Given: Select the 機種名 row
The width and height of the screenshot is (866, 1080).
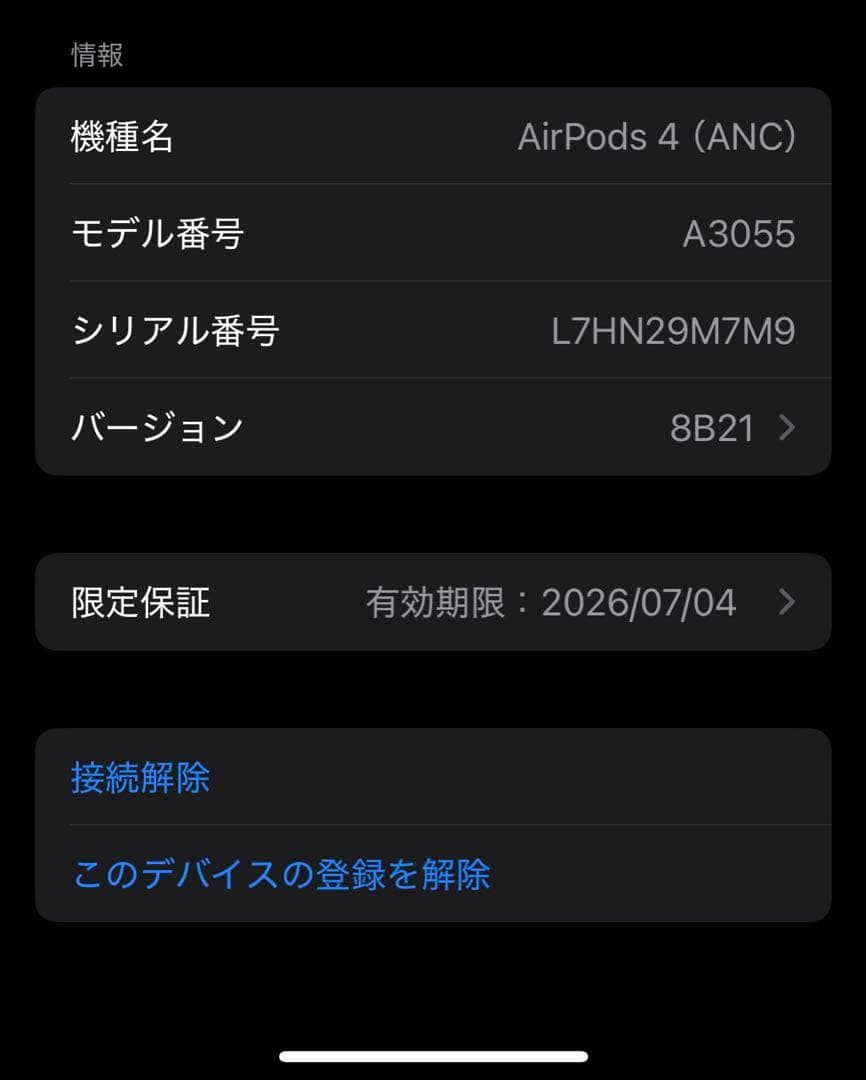Looking at the screenshot, I should pyautogui.click(x=433, y=136).
